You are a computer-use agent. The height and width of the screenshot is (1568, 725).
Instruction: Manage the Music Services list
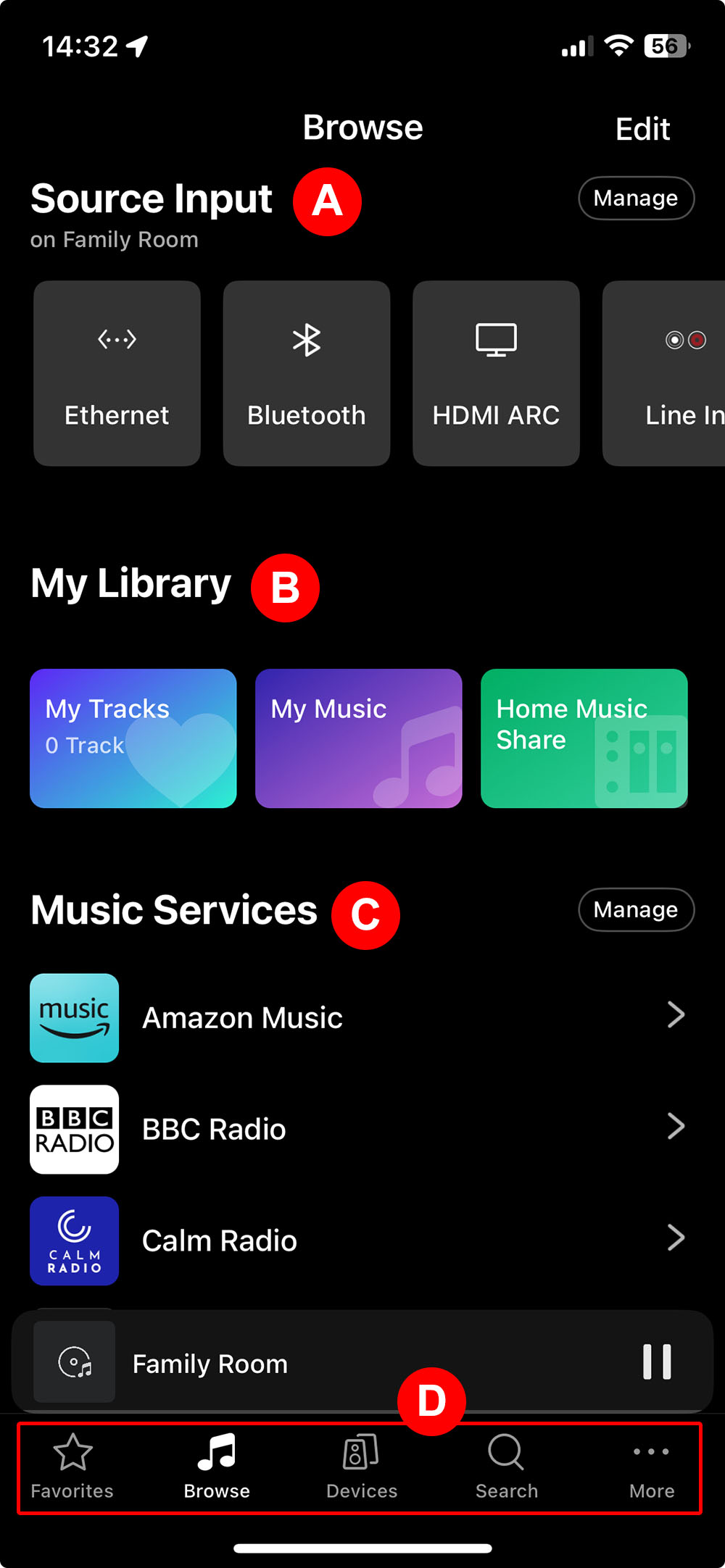point(636,909)
